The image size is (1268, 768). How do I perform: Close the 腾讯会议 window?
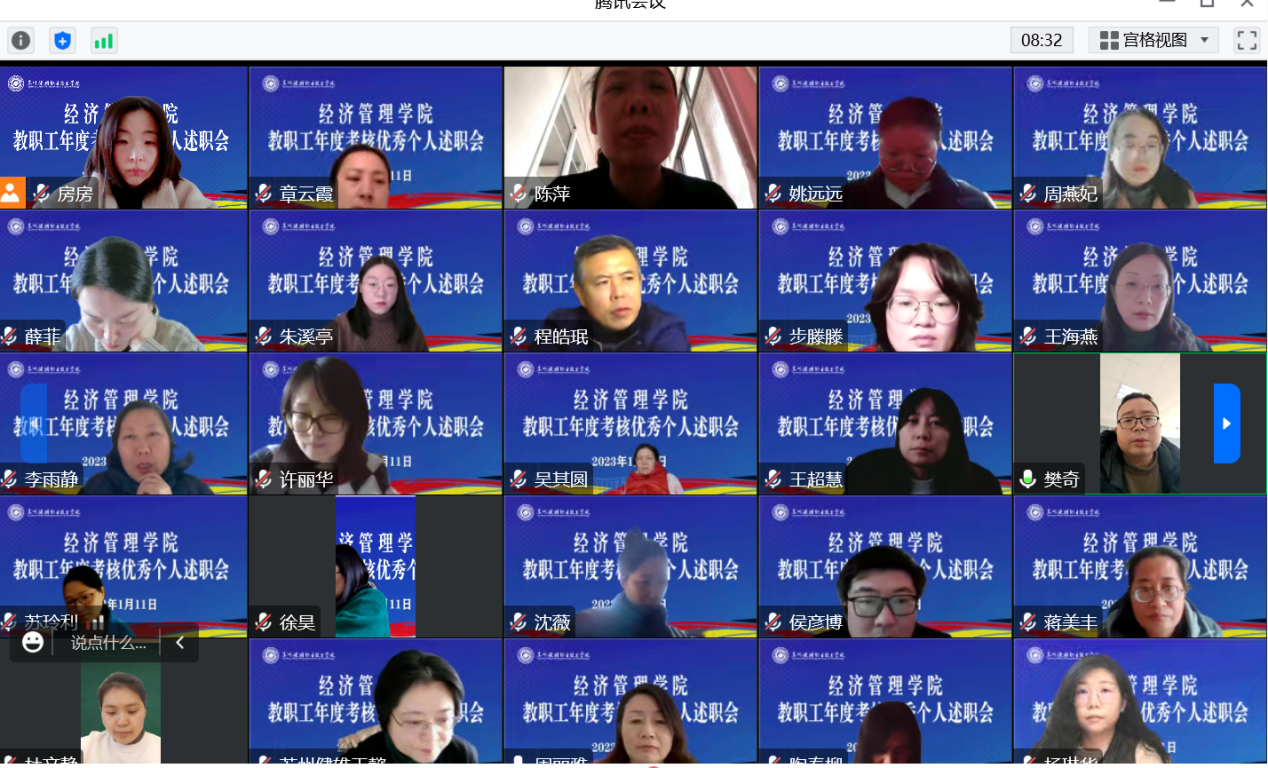coord(1247,4)
